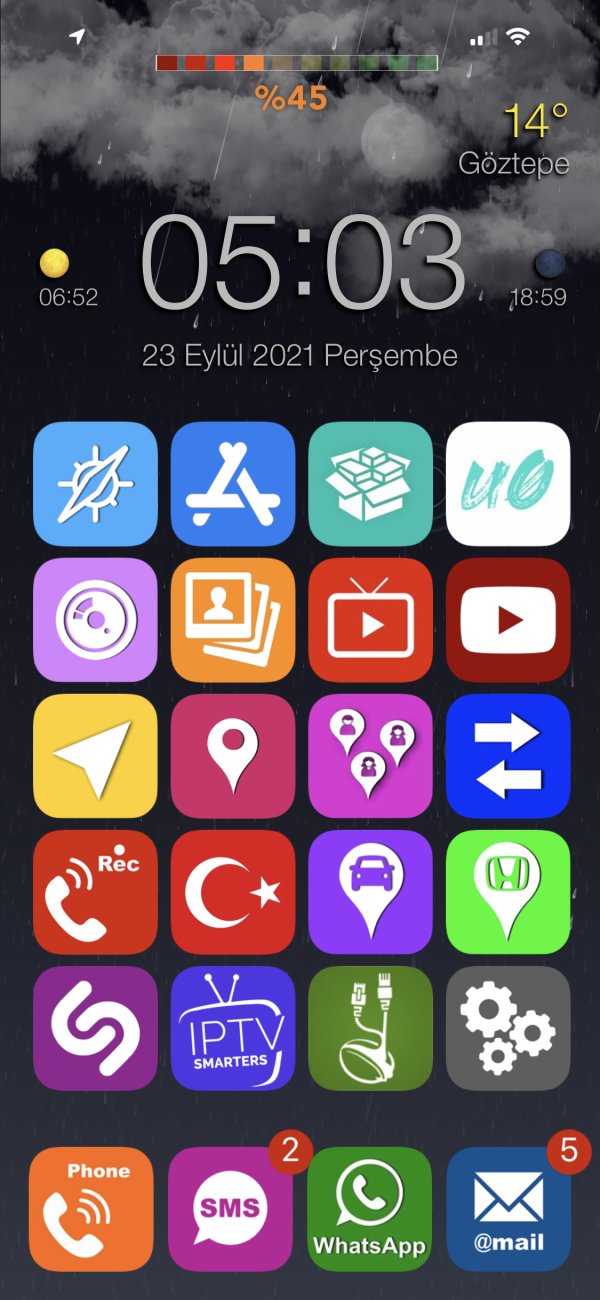Launch the Cydia package manager

coord(371,484)
